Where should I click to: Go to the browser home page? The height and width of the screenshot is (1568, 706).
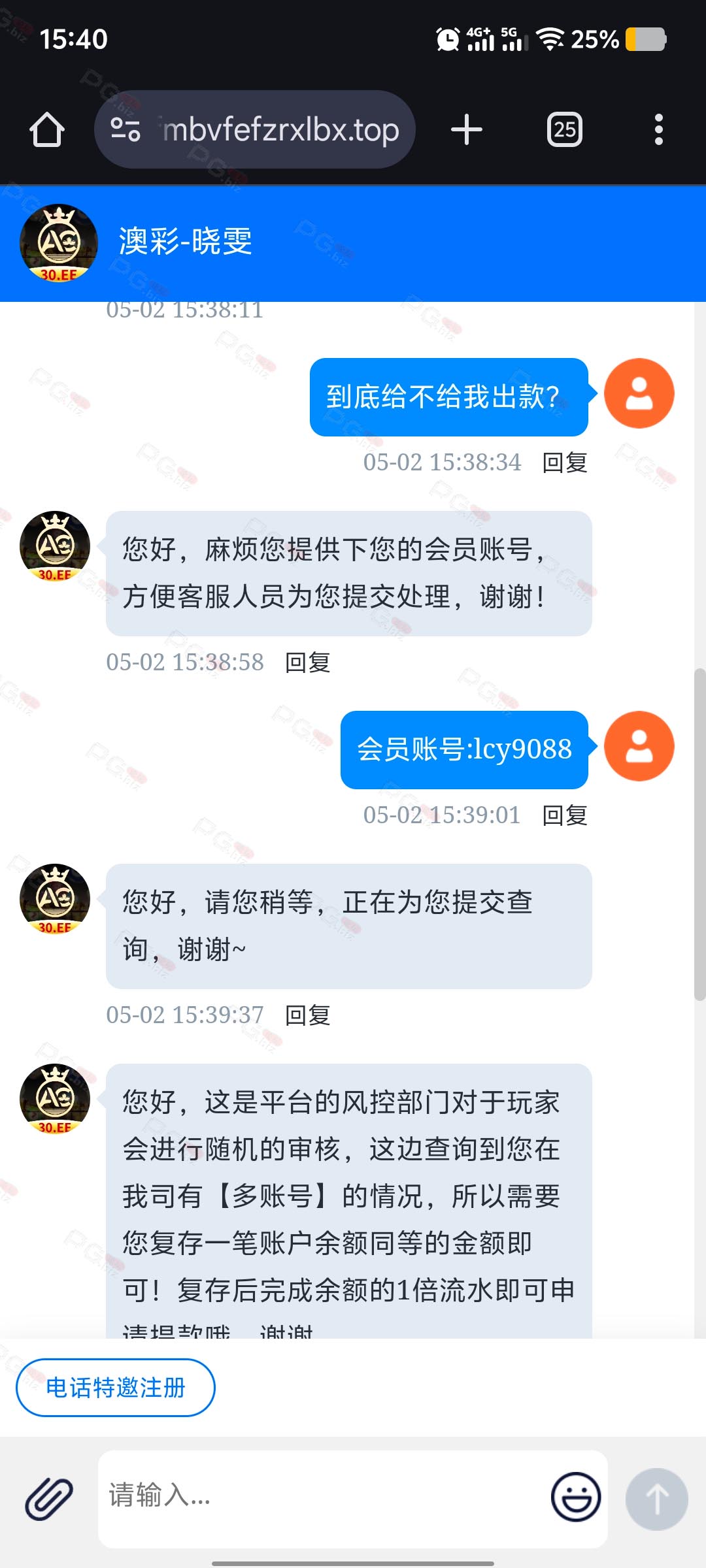47,129
